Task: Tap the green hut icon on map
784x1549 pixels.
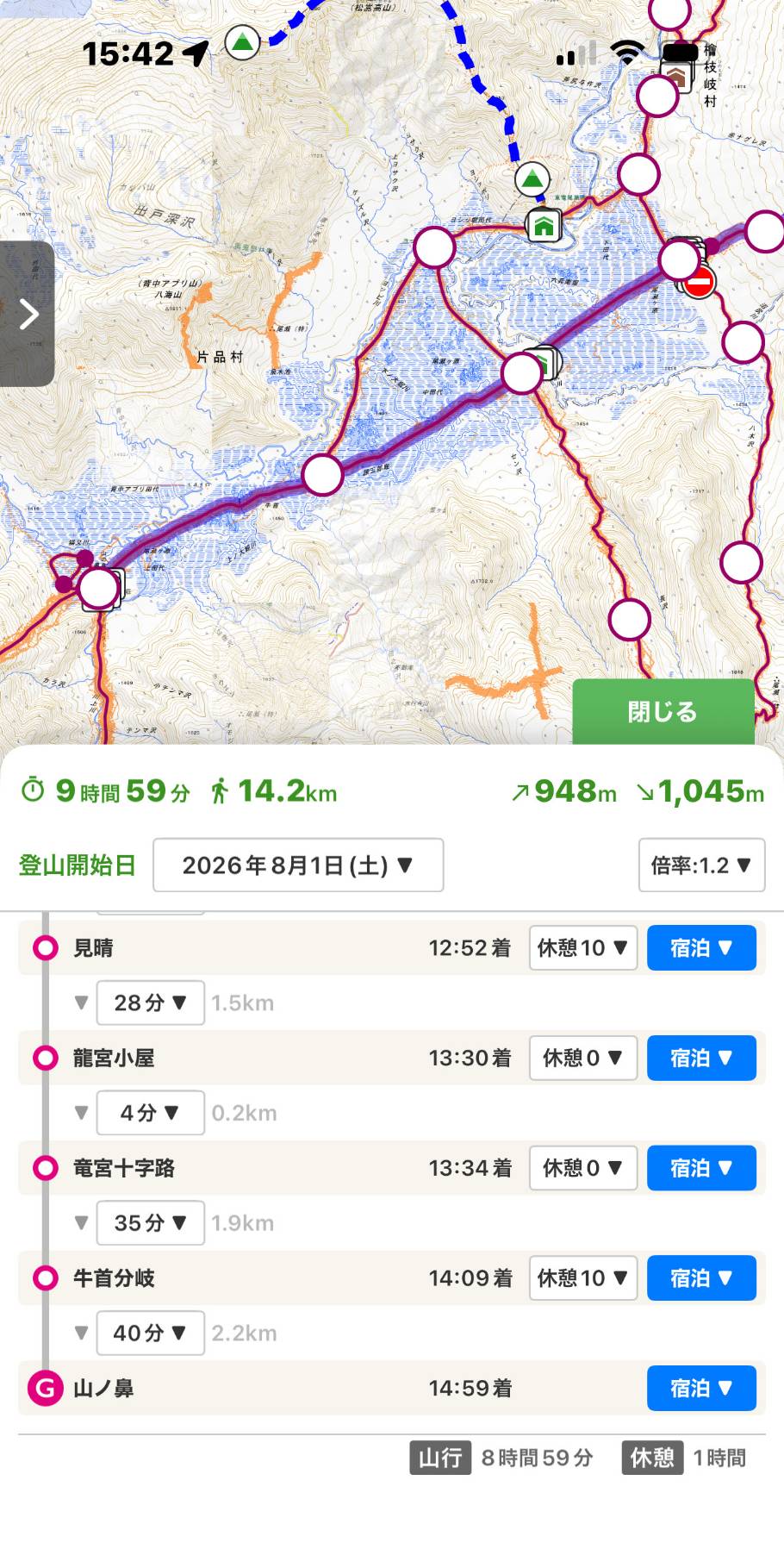Action: (544, 226)
